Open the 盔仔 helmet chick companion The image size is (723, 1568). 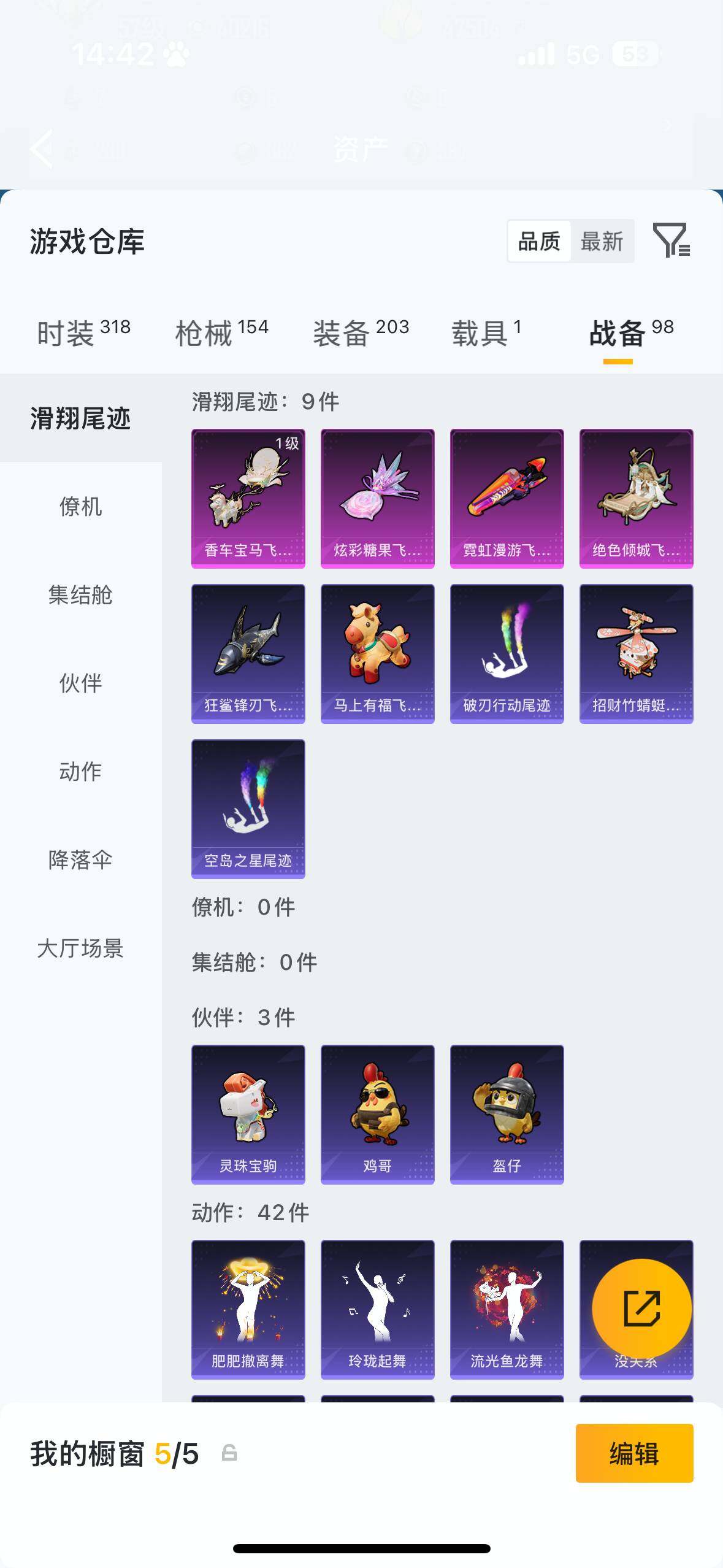[x=507, y=1113]
